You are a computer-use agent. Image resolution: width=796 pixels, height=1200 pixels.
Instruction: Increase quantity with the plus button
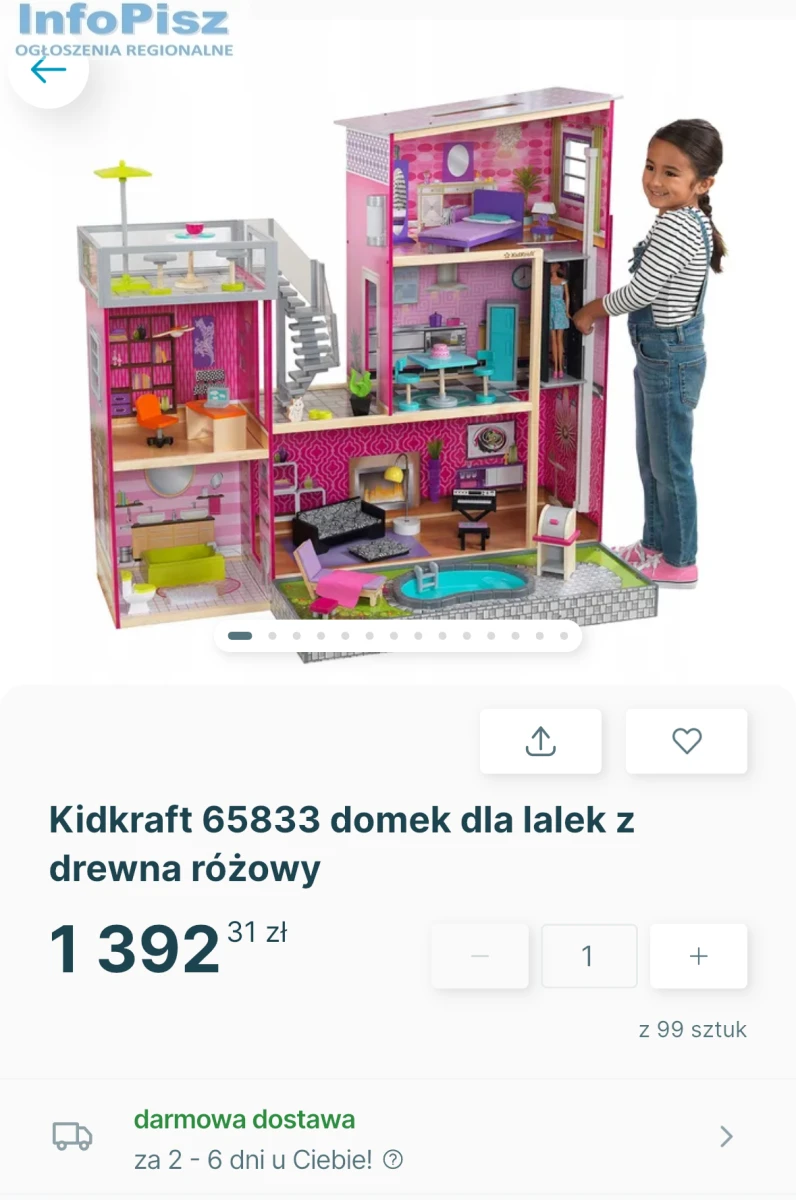coord(698,956)
